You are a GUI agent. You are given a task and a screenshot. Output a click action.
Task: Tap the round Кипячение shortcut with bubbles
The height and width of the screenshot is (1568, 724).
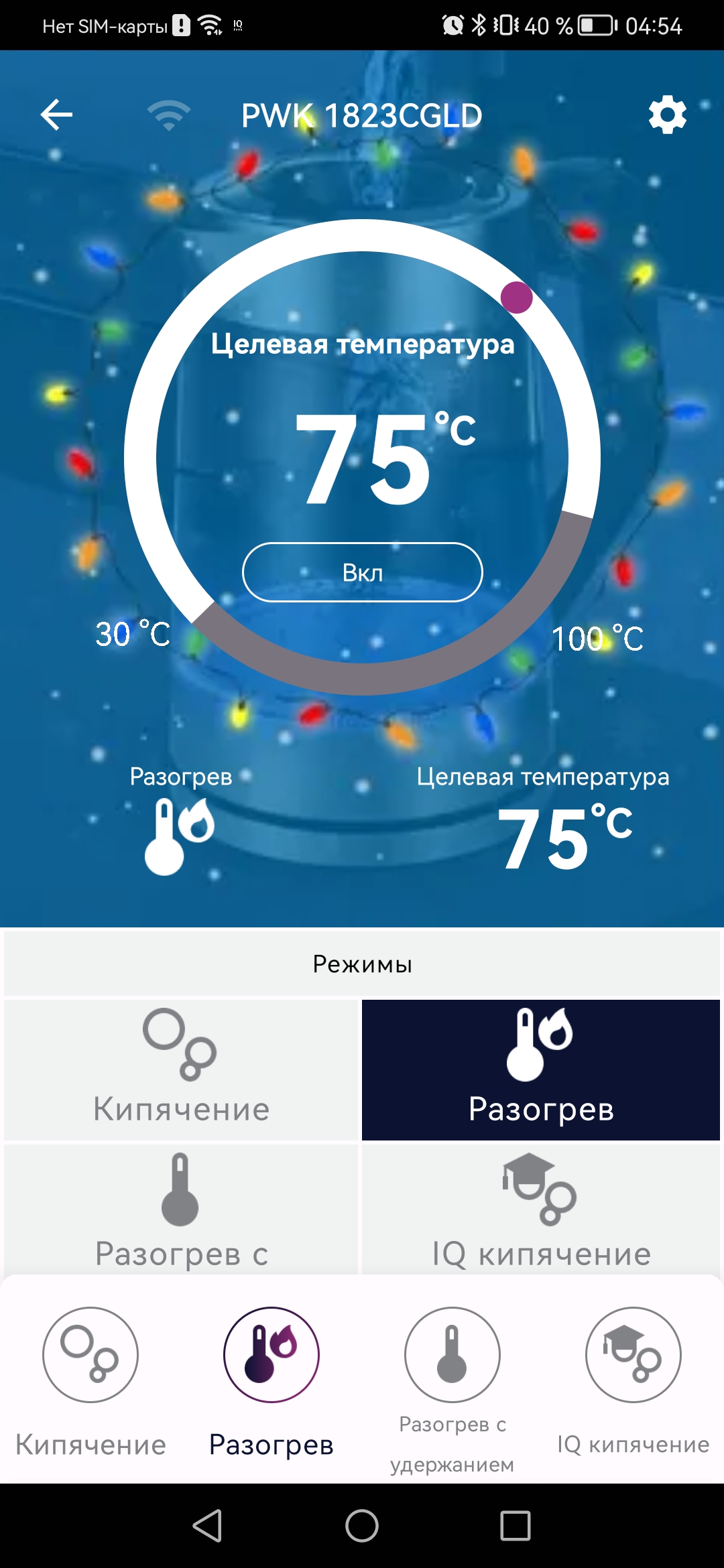(90, 1355)
